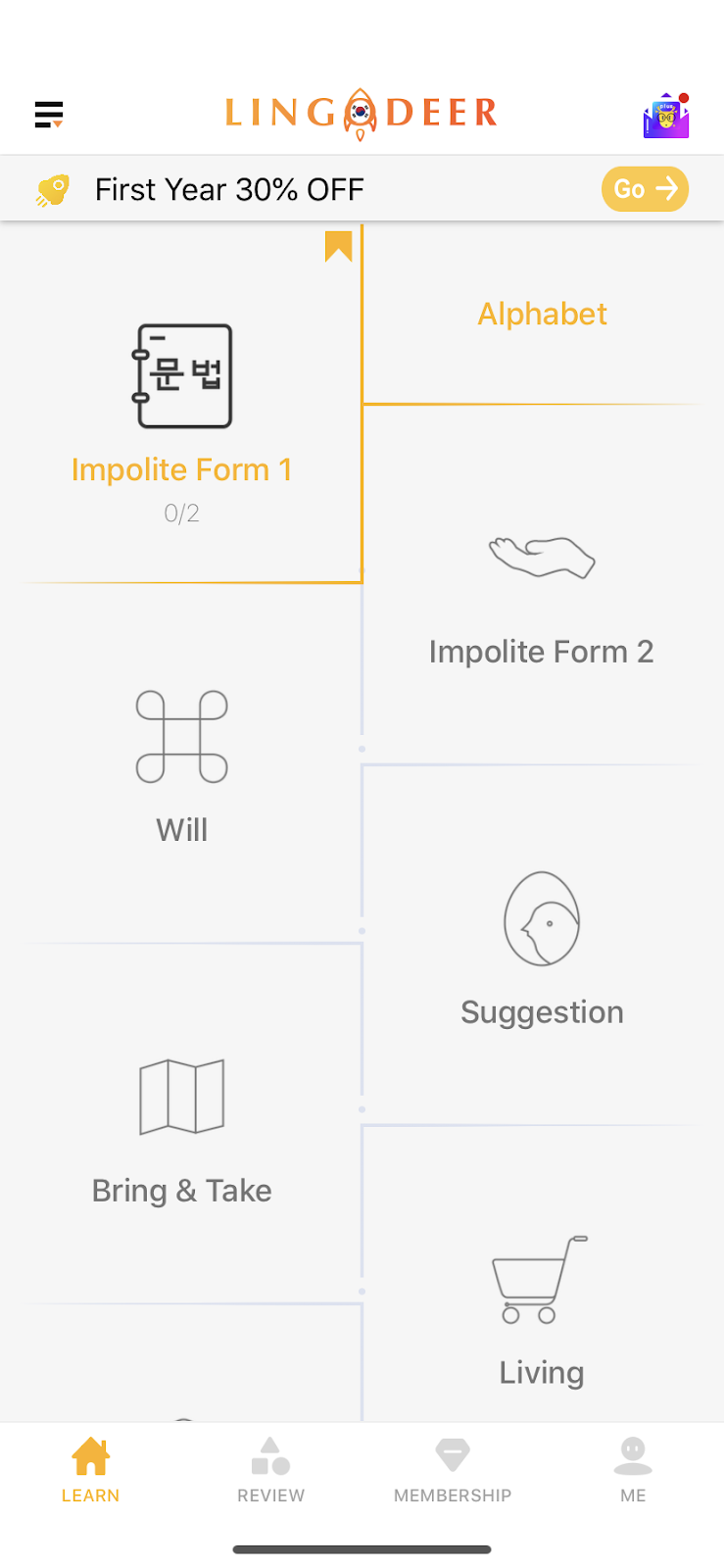Switch to the Membership tab
This screenshot has width=724, height=1568.
453,1468
